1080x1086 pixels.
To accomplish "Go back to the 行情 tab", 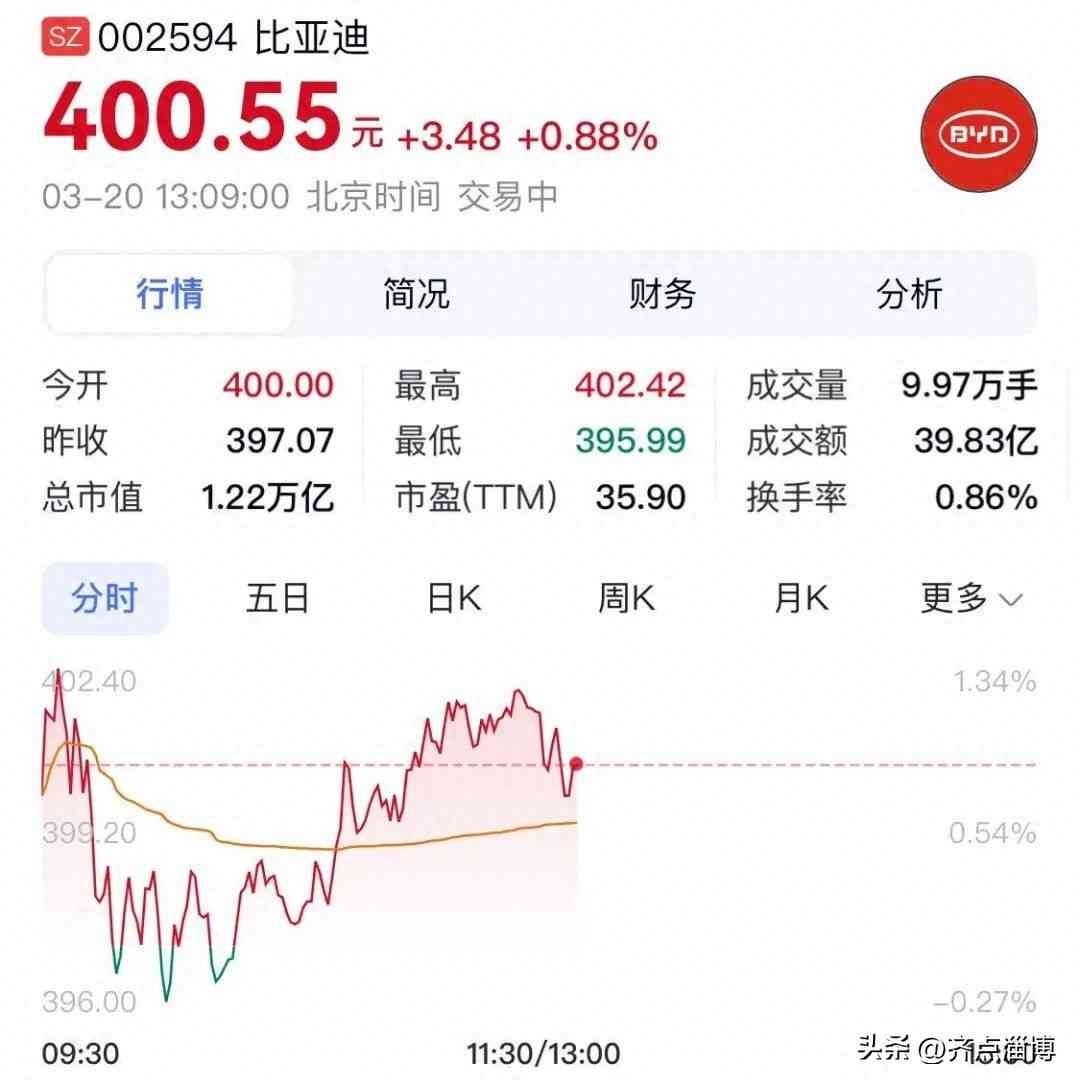I will pos(170,294).
